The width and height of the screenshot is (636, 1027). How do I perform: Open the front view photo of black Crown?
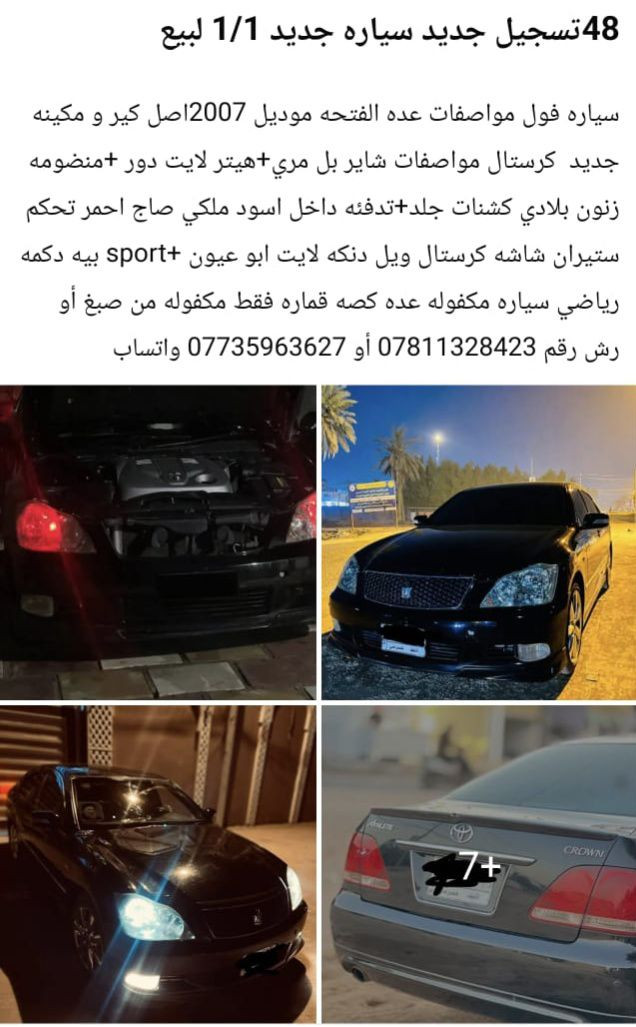click(x=478, y=542)
